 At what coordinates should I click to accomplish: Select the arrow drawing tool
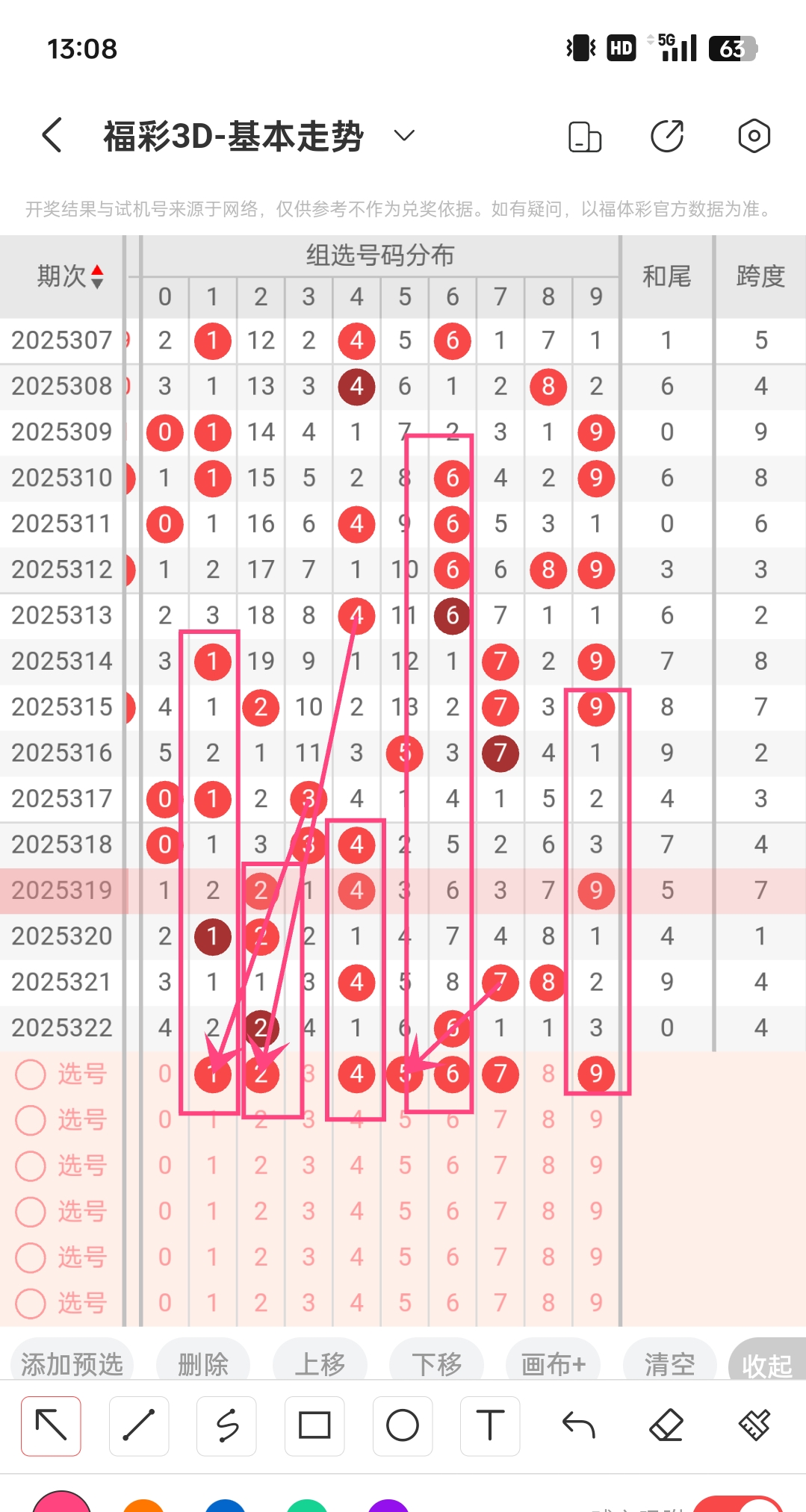tap(51, 1425)
